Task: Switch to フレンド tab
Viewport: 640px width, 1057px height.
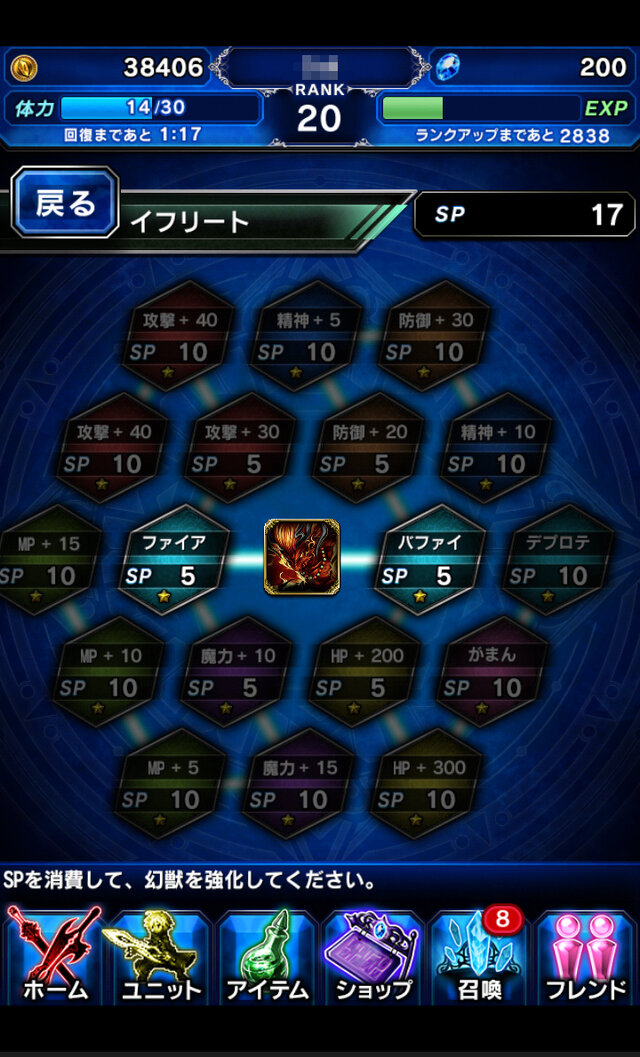Action: tap(585, 956)
